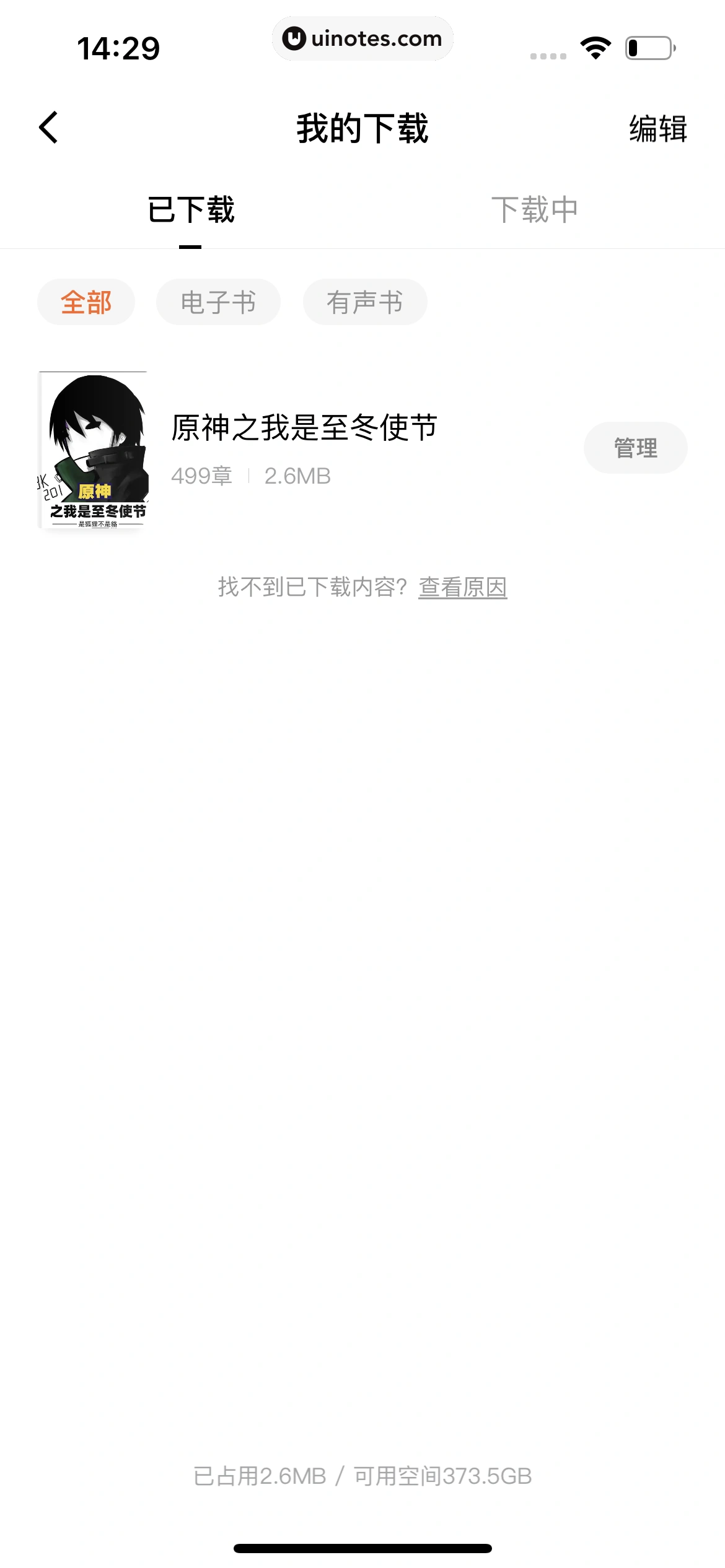Tap the Wi-Fi icon in status bar
Image resolution: width=725 pixels, height=1568 pixels.
593,46
